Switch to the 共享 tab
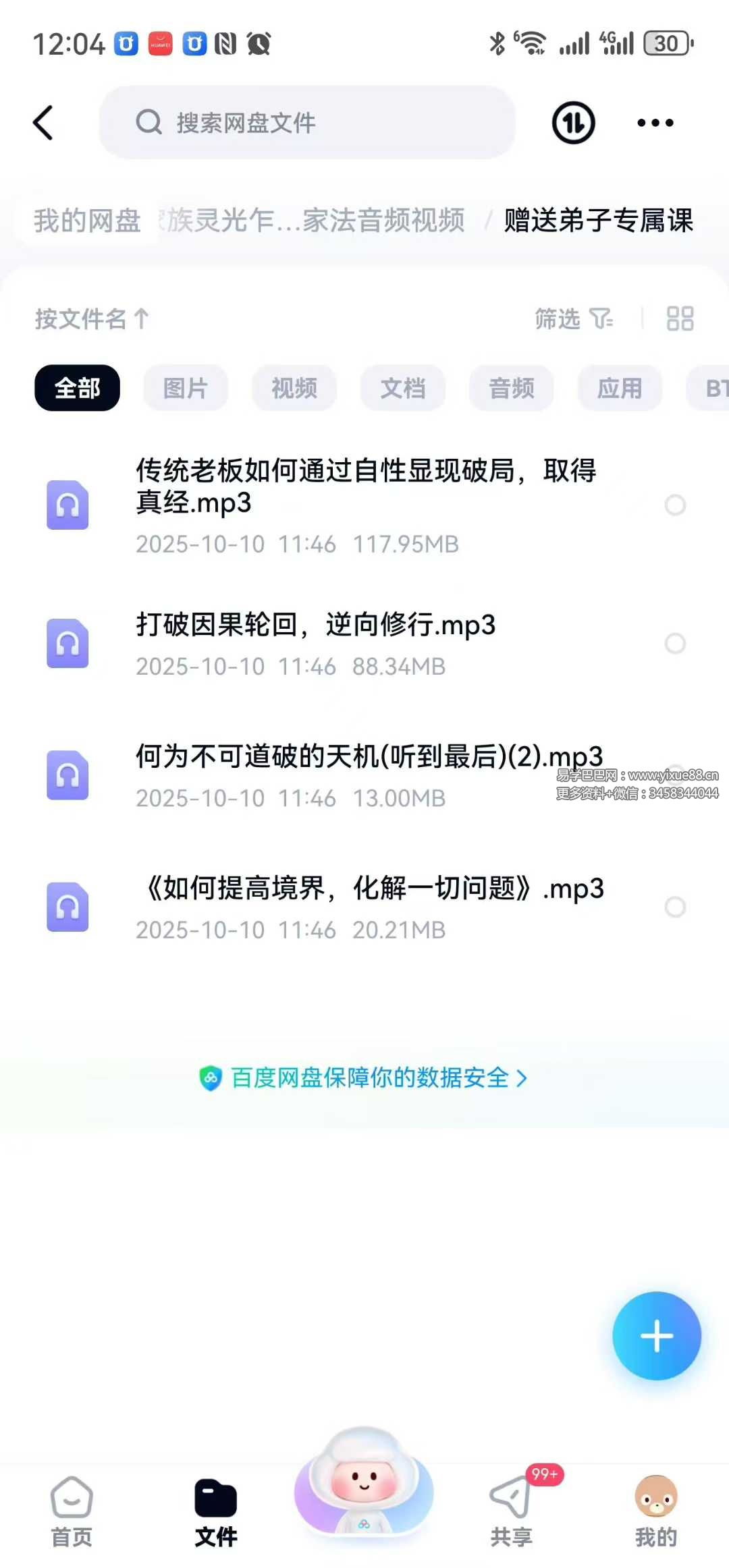 pos(512,1510)
